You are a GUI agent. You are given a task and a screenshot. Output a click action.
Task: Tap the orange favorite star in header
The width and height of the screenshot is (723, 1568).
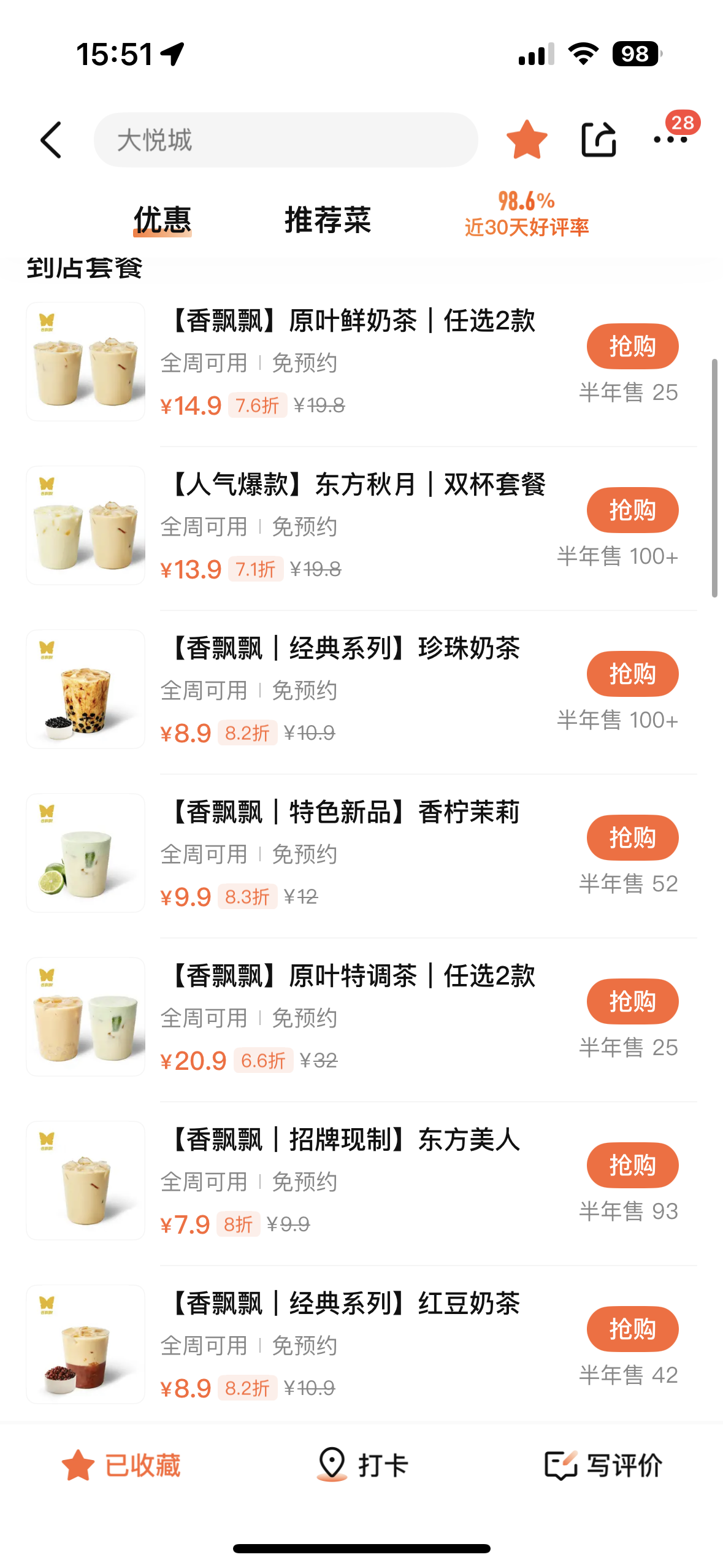click(526, 140)
